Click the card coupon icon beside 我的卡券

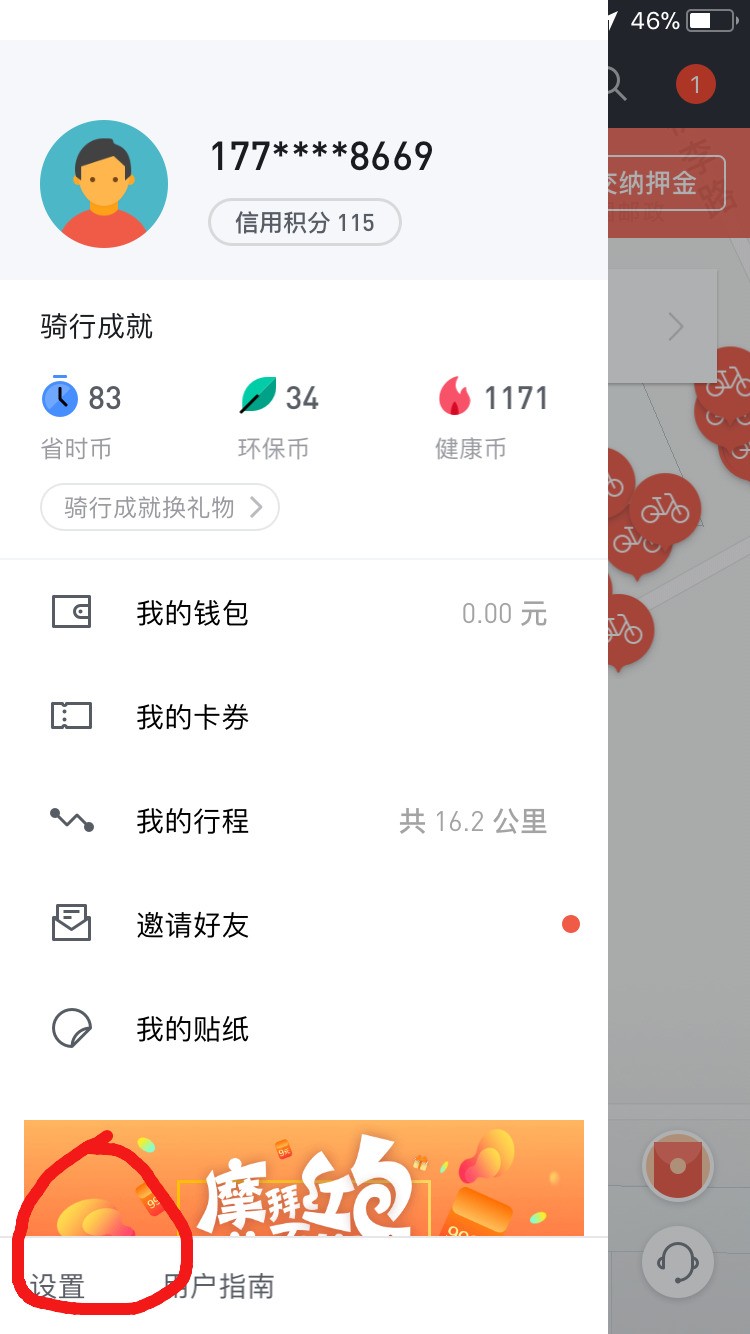click(x=70, y=716)
